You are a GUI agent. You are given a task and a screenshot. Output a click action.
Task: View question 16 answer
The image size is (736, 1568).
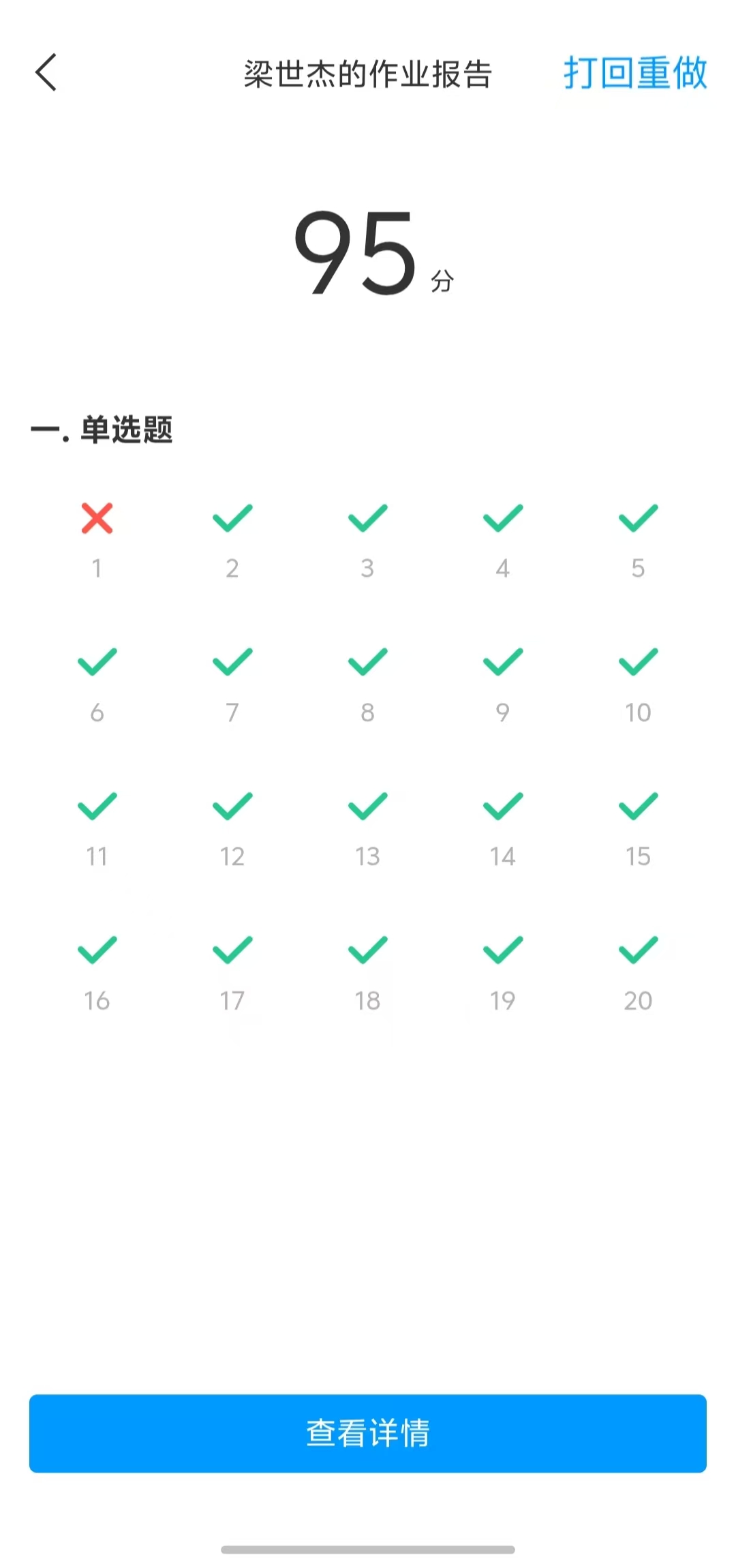[97, 973]
